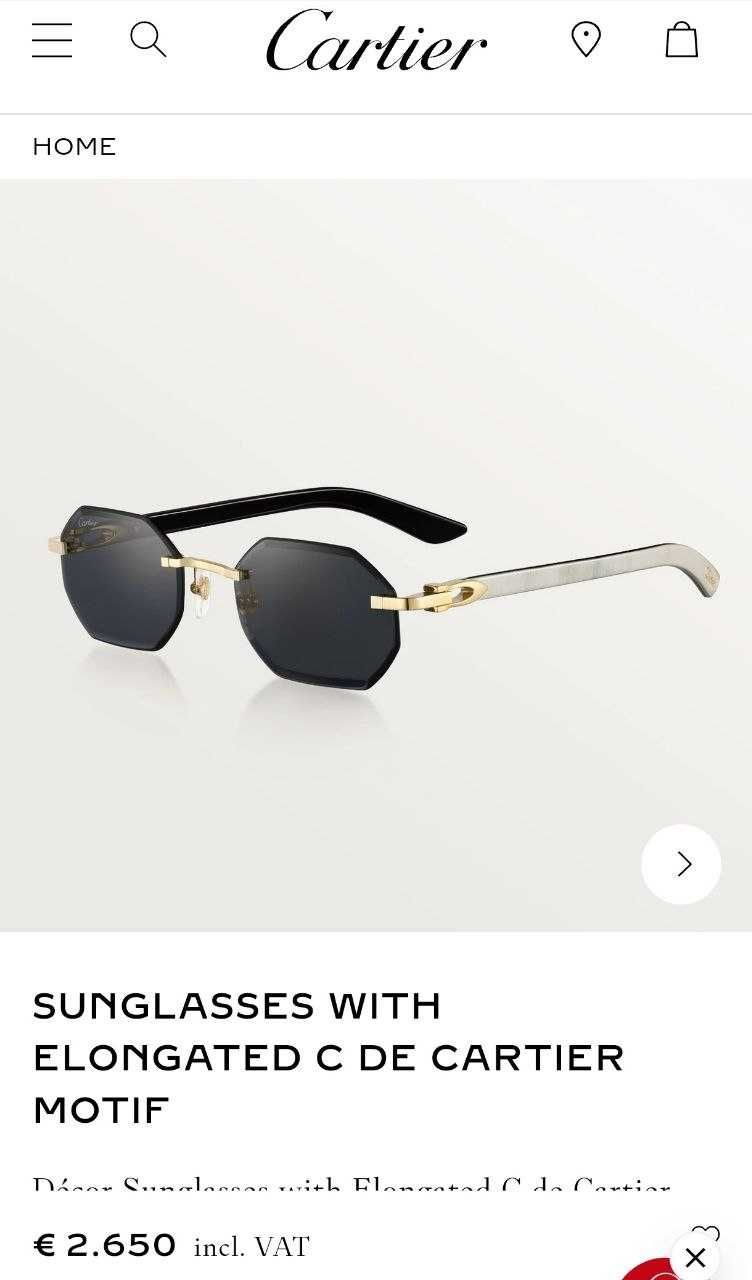Show the next product image
The height and width of the screenshot is (1280, 752).
(x=681, y=864)
